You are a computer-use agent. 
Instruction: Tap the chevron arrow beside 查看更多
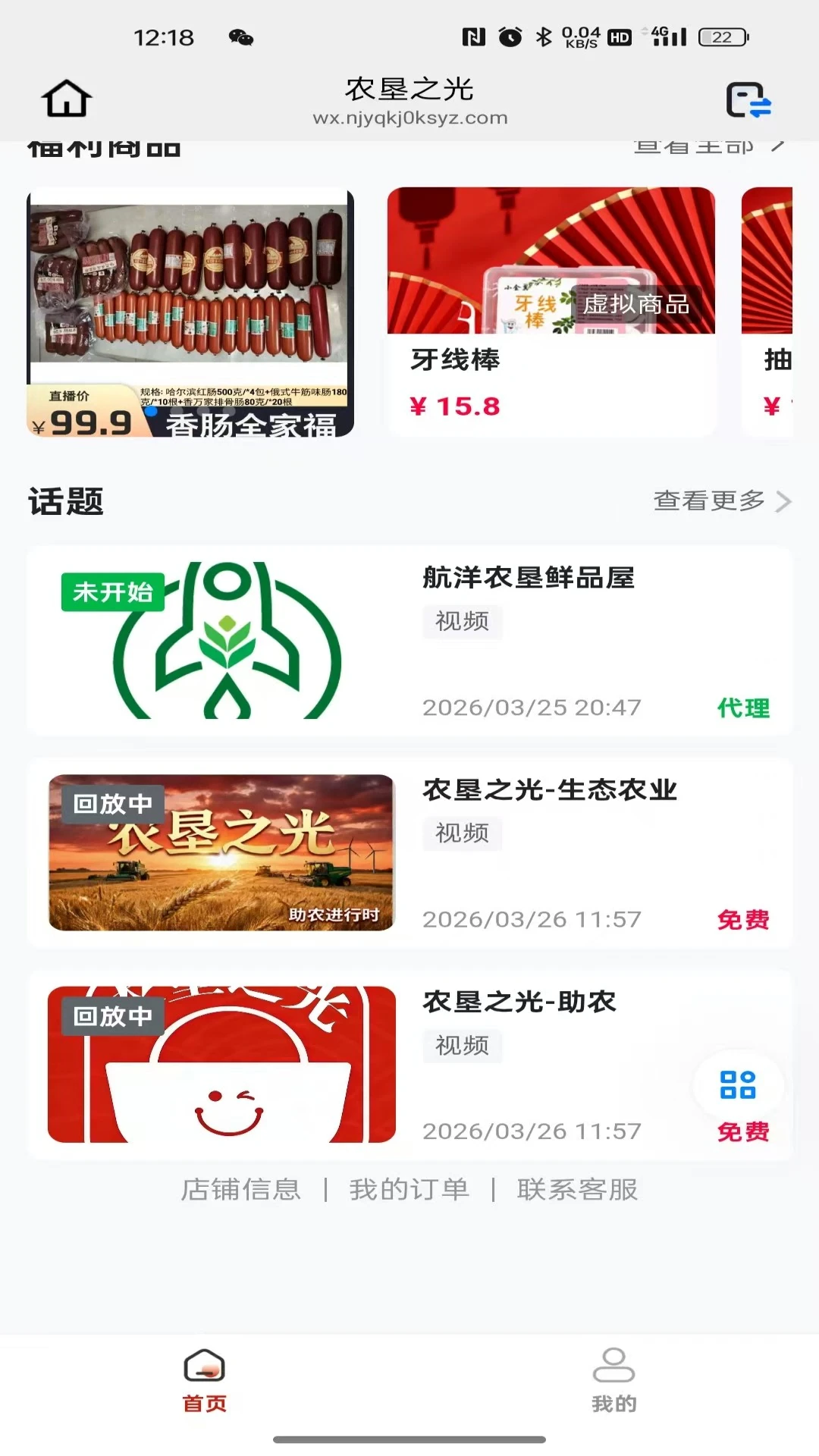coord(786,500)
